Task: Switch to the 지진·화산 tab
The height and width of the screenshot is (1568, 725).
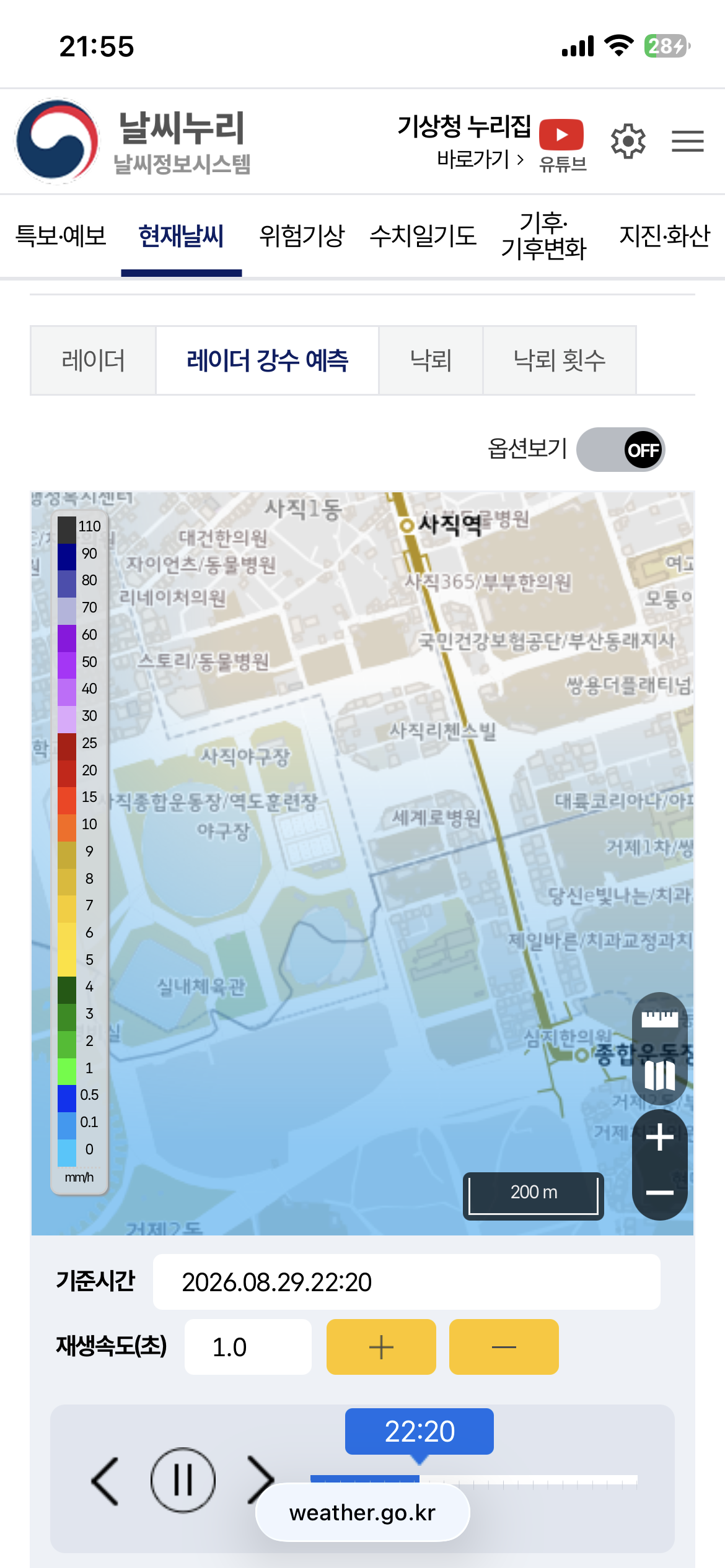Action: [664, 236]
